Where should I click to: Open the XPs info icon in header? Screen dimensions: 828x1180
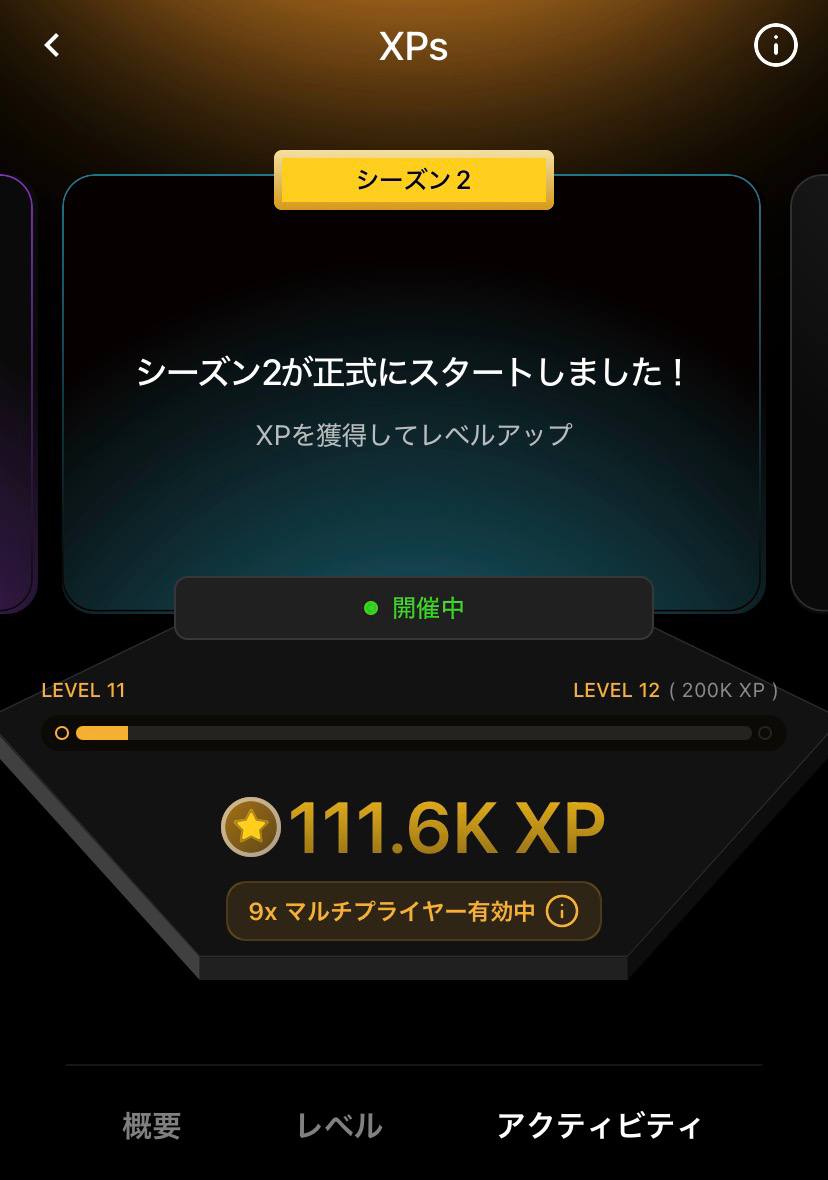775,46
